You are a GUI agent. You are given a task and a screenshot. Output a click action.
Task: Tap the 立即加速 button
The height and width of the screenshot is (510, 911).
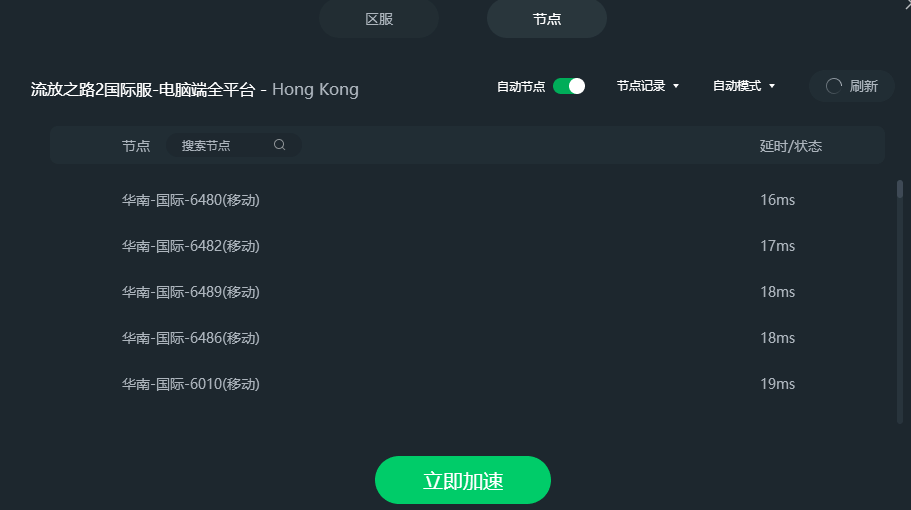click(463, 480)
